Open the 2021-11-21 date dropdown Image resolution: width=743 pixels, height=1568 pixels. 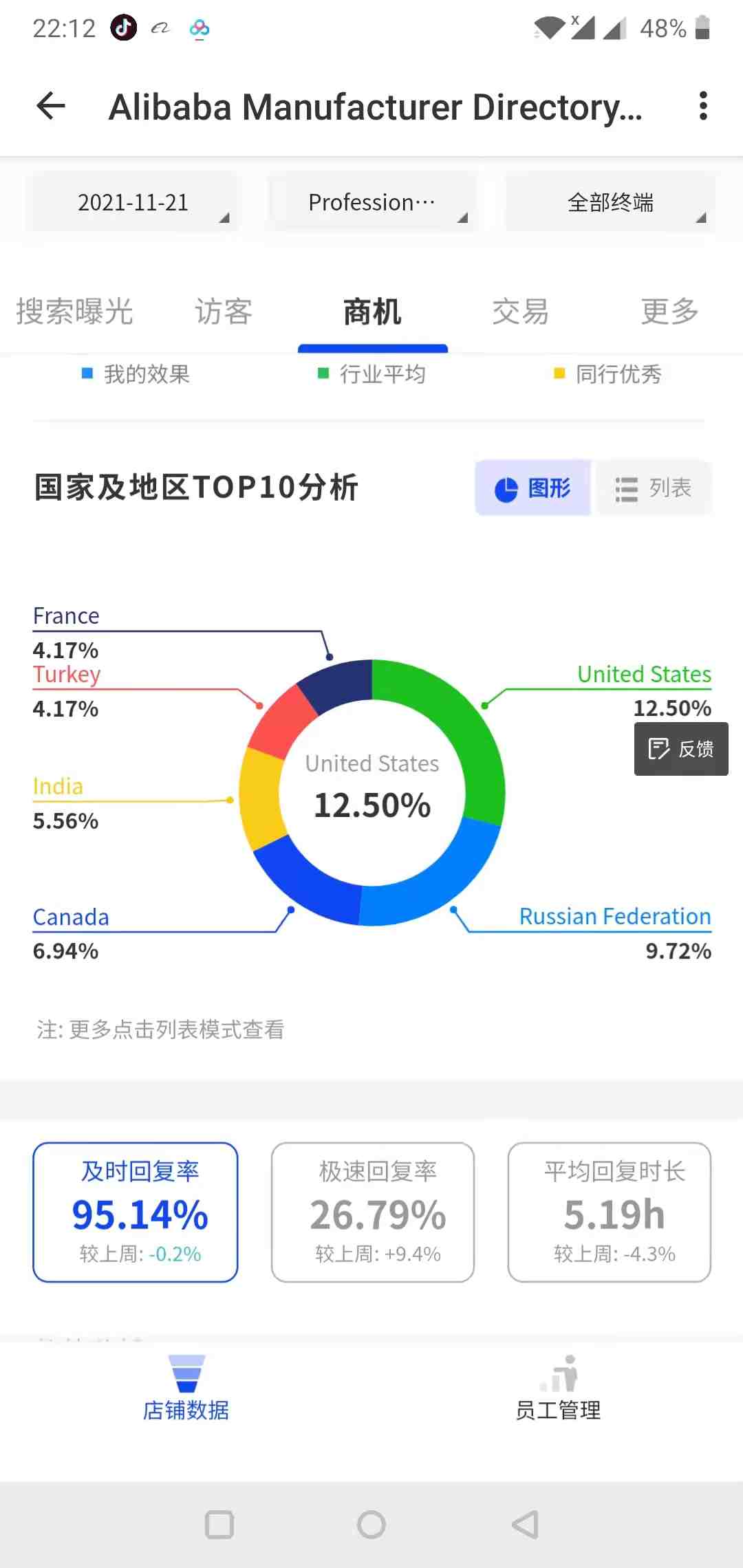coord(133,203)
